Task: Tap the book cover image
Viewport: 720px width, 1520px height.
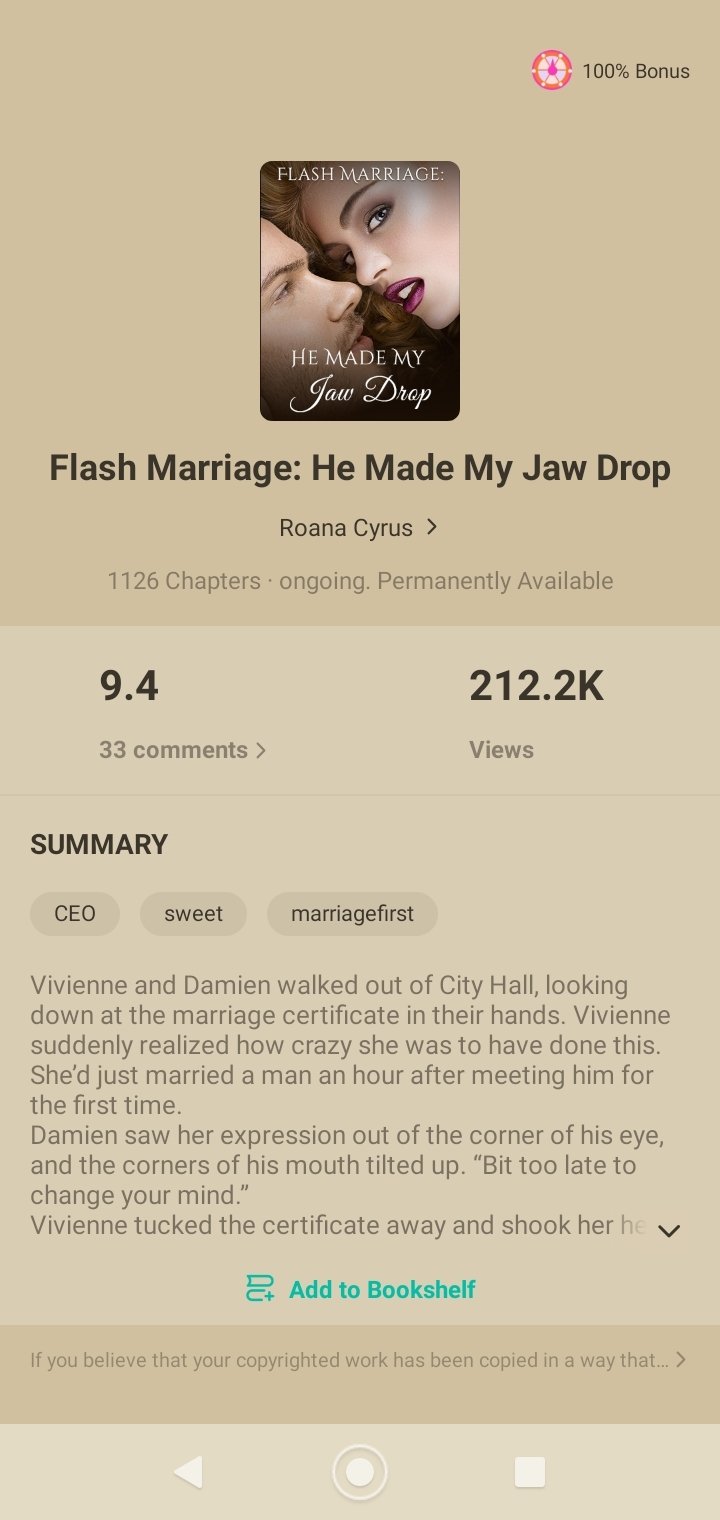Action: pos(360,291)
